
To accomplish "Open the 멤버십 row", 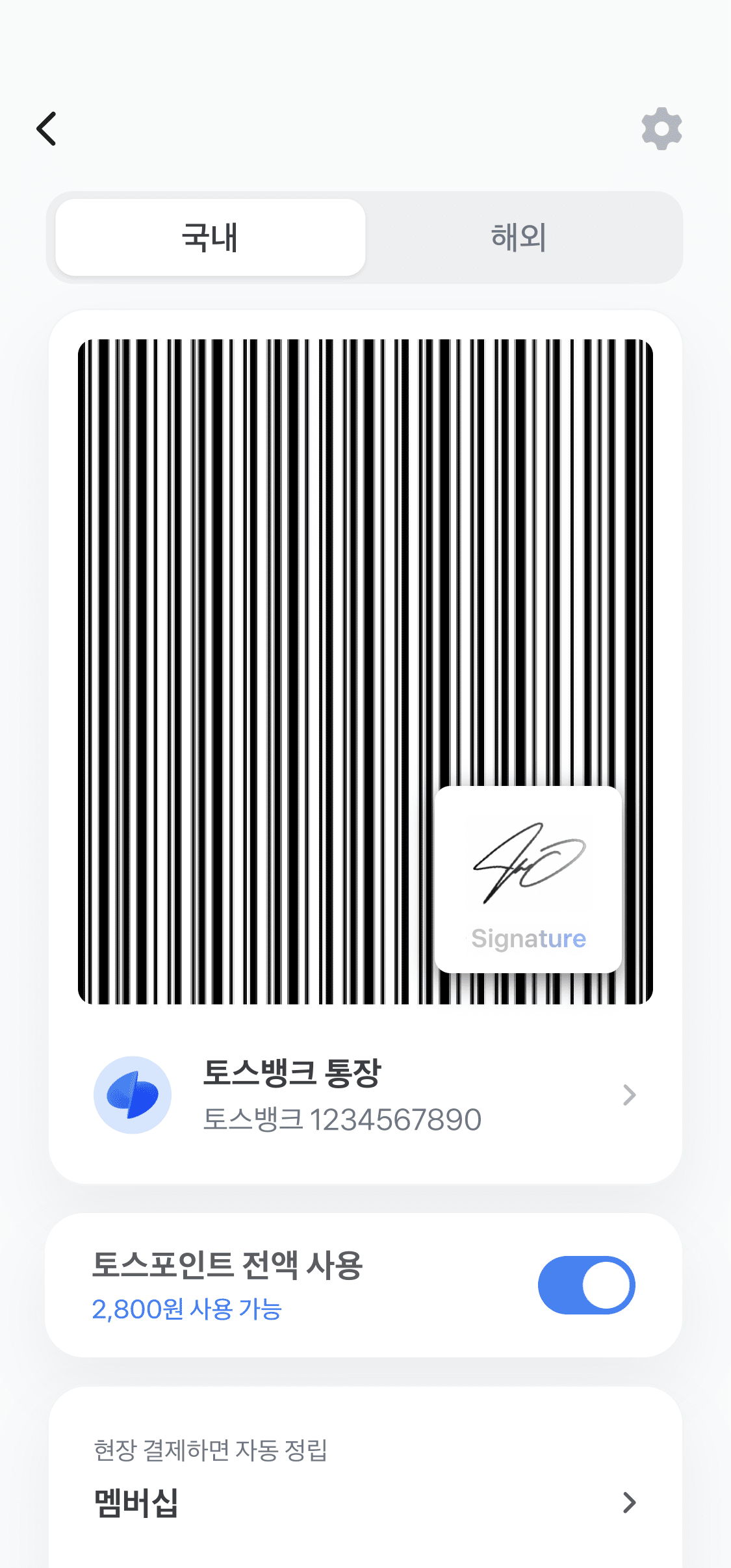I will 365,1502.
